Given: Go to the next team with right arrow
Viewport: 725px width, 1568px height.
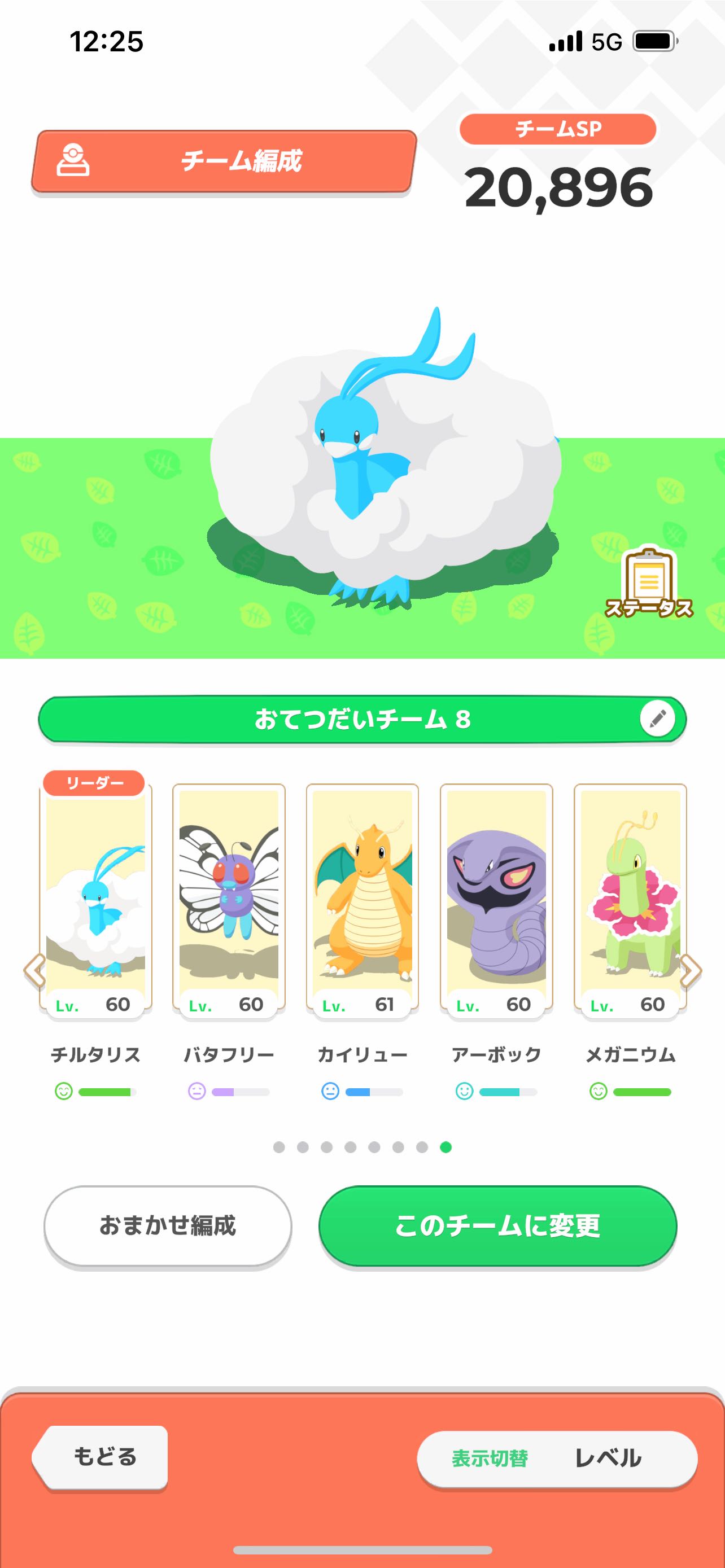Looking at the screenshot, I should pos(691,970).
